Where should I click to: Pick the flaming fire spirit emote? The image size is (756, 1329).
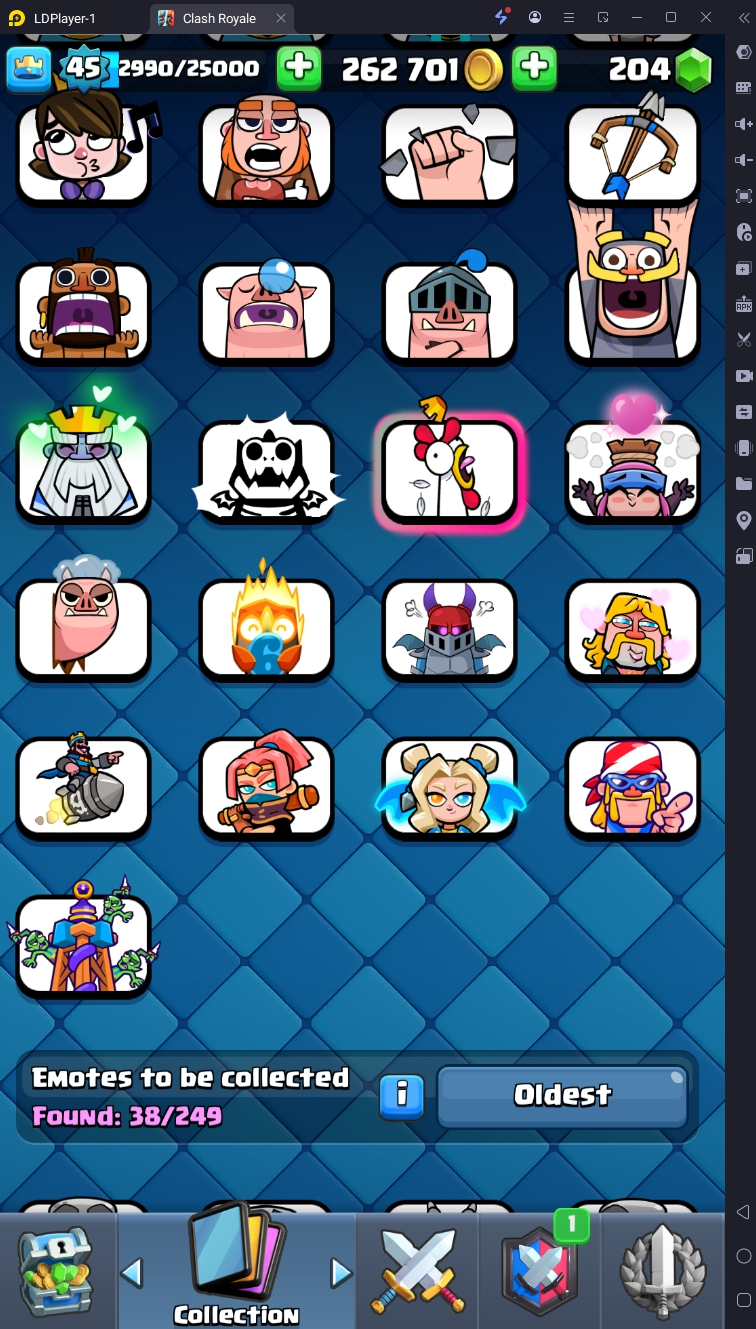click(x=266, y=628)
